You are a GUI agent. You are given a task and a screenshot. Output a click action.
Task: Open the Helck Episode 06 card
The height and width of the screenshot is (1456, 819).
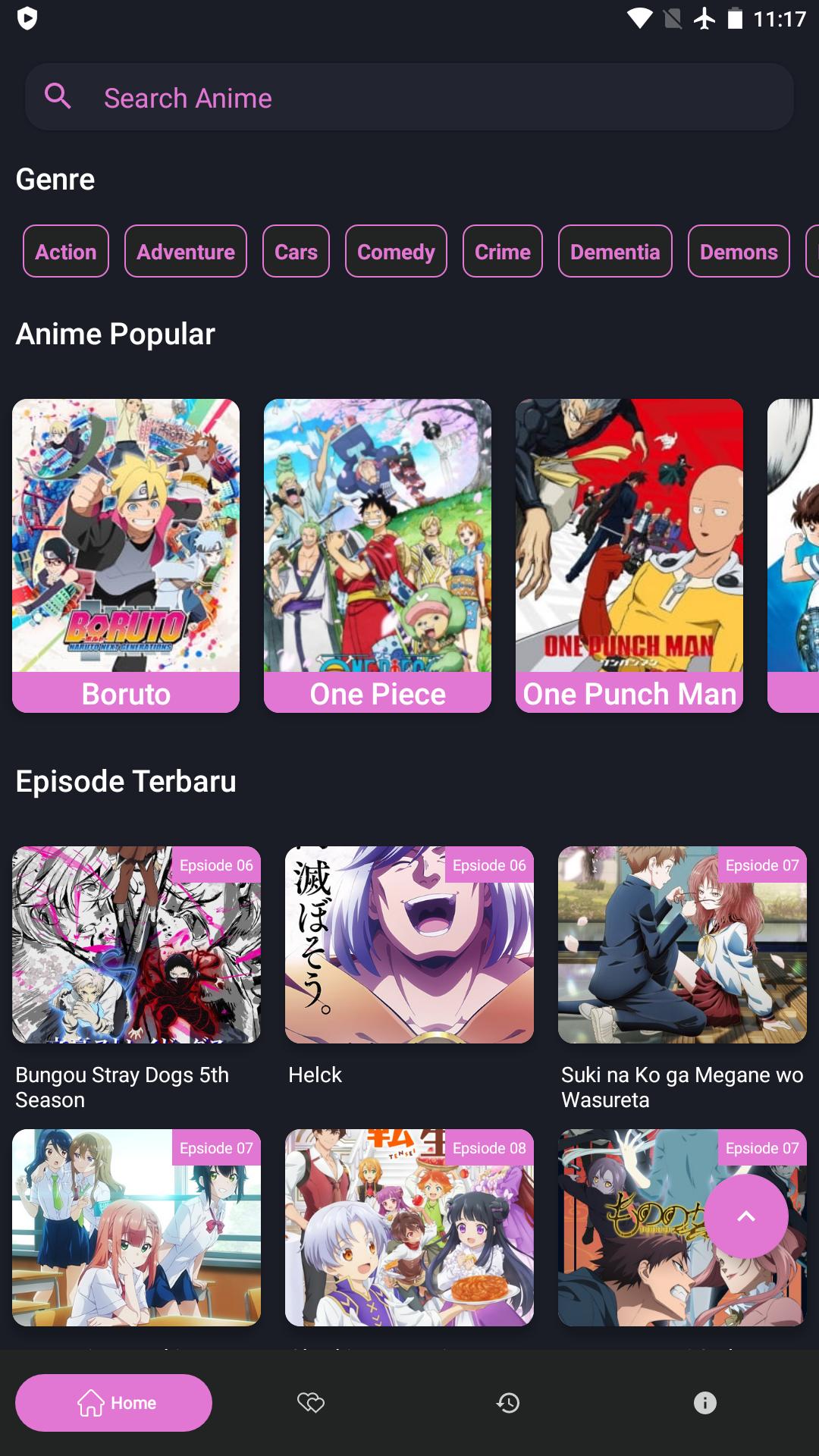pos(409,945)
